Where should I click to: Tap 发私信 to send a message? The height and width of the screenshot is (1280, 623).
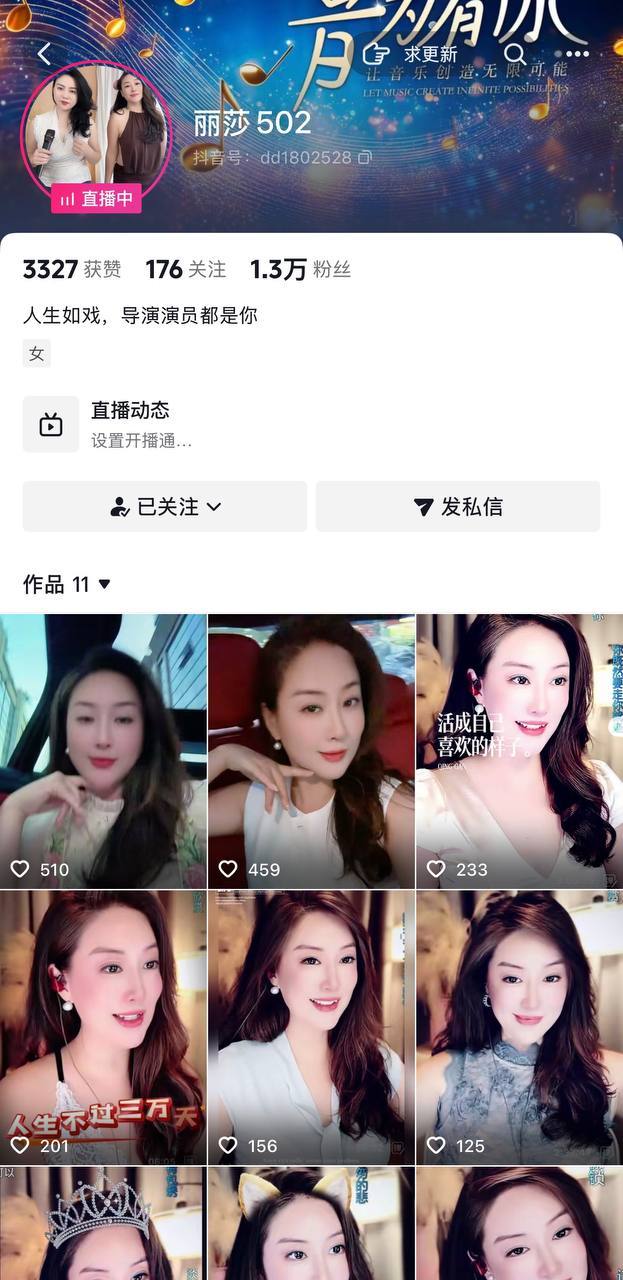click(458, 507)
